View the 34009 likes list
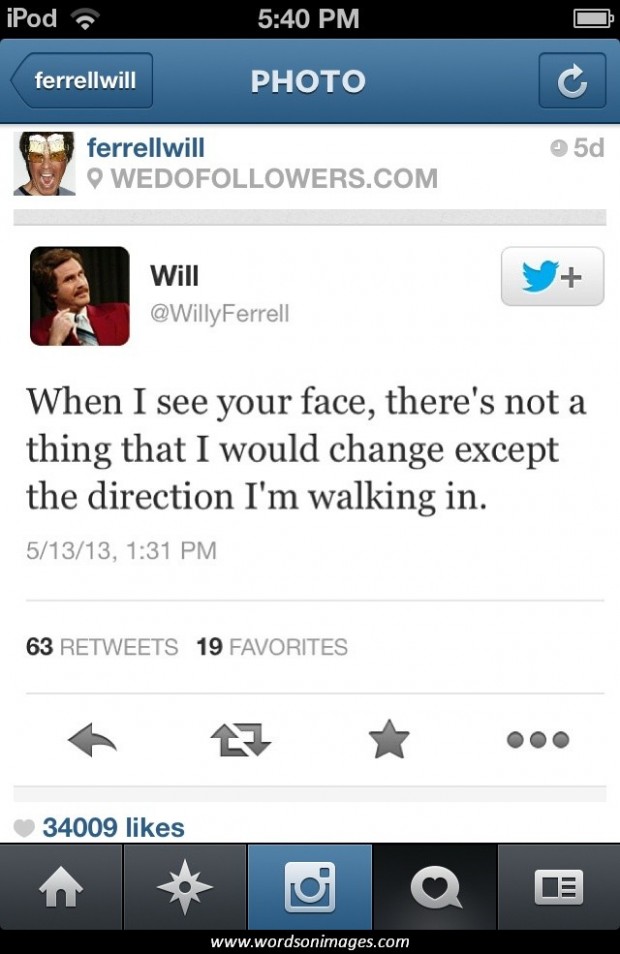 click(x=112, y=828)
